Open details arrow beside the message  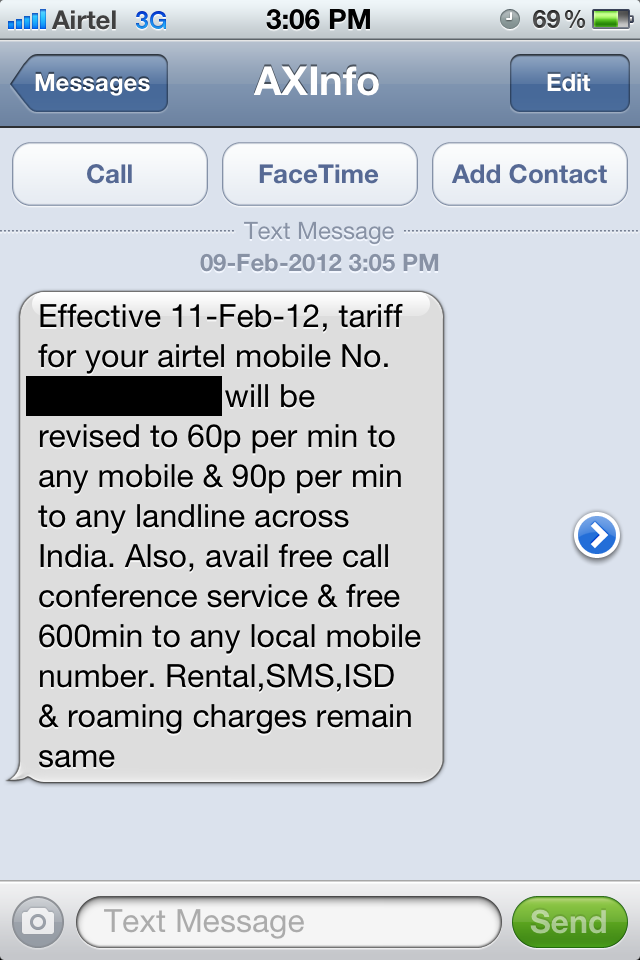point(597,537)
